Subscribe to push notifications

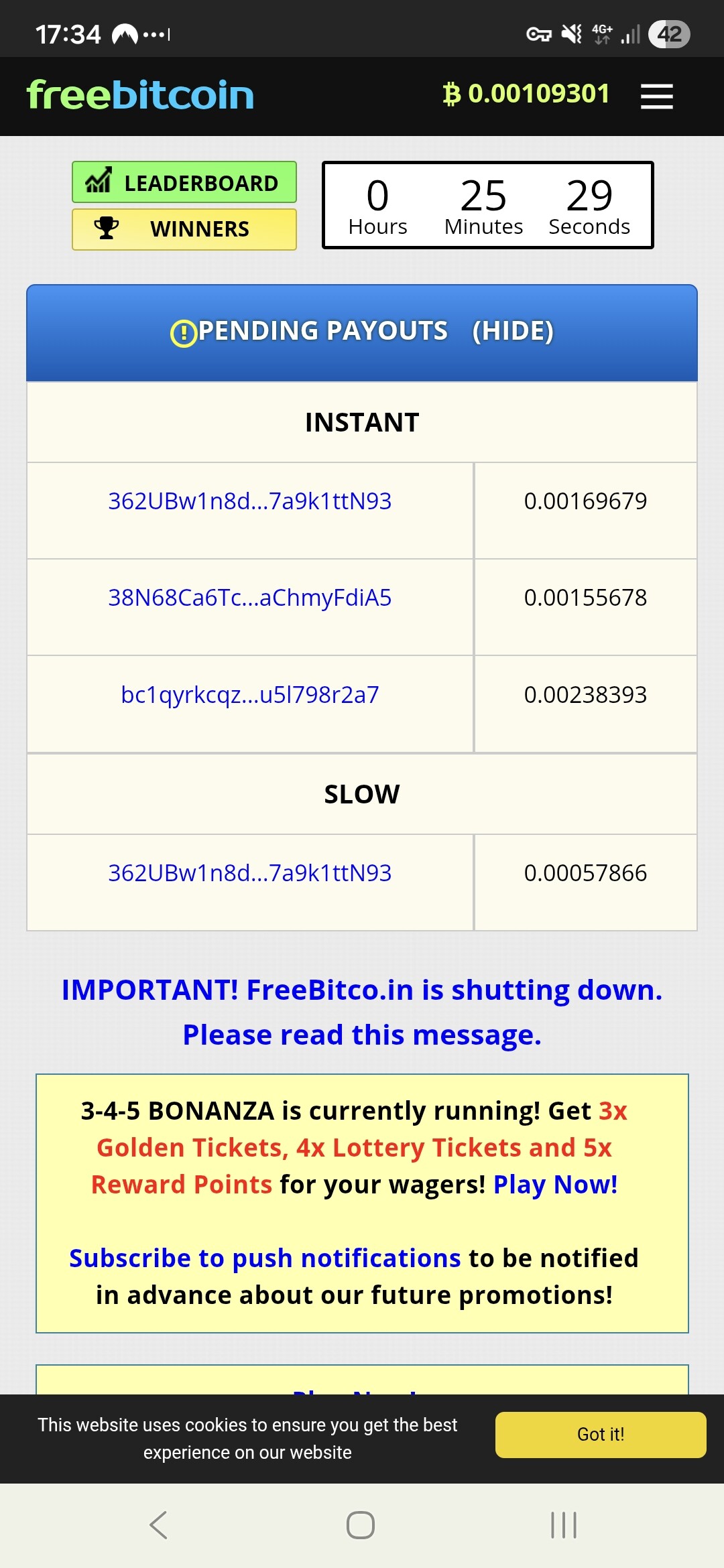point(265,1258)
